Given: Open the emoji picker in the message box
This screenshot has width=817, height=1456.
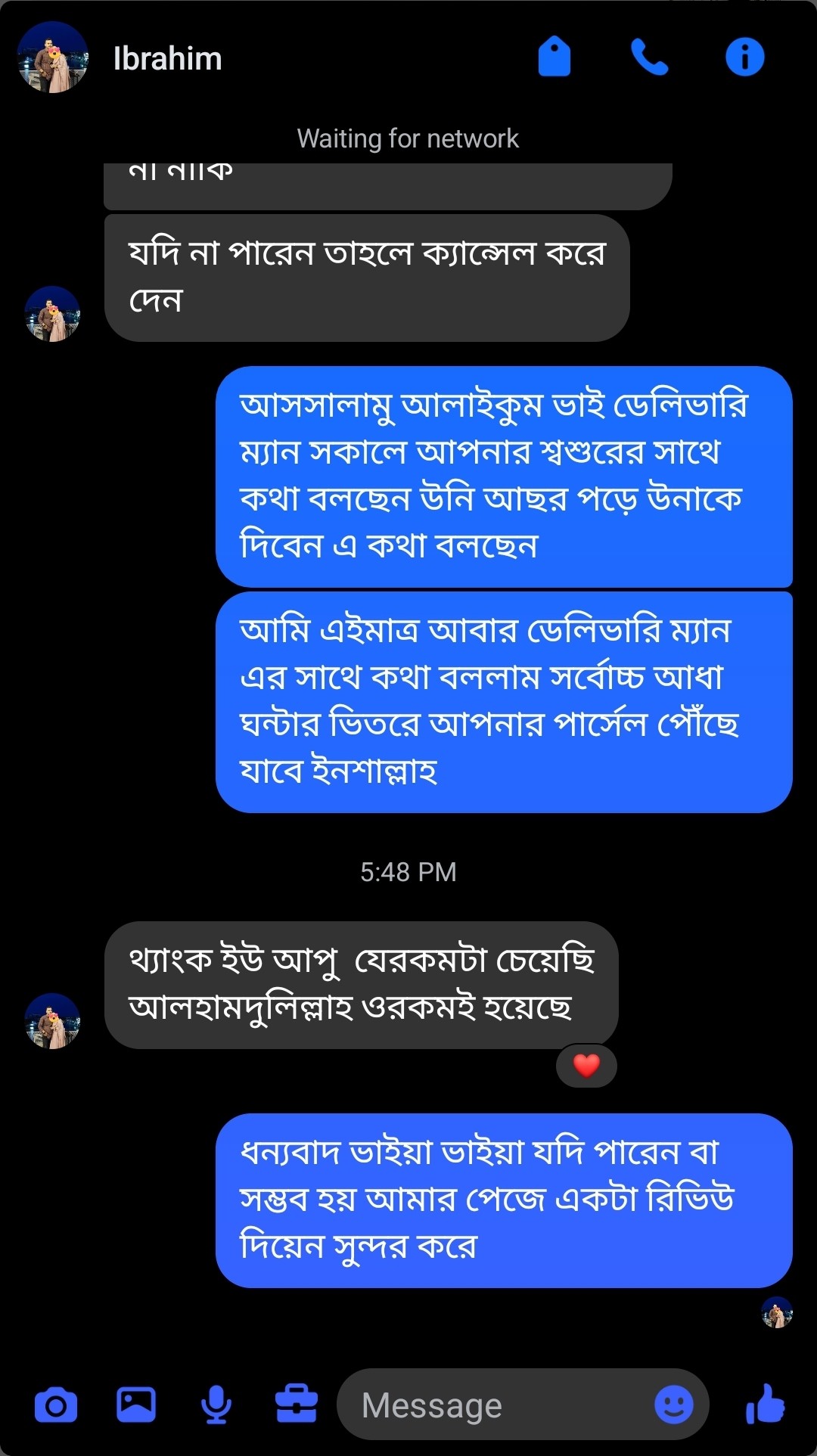Looking at the screenshot, I should coord(673,1405).
